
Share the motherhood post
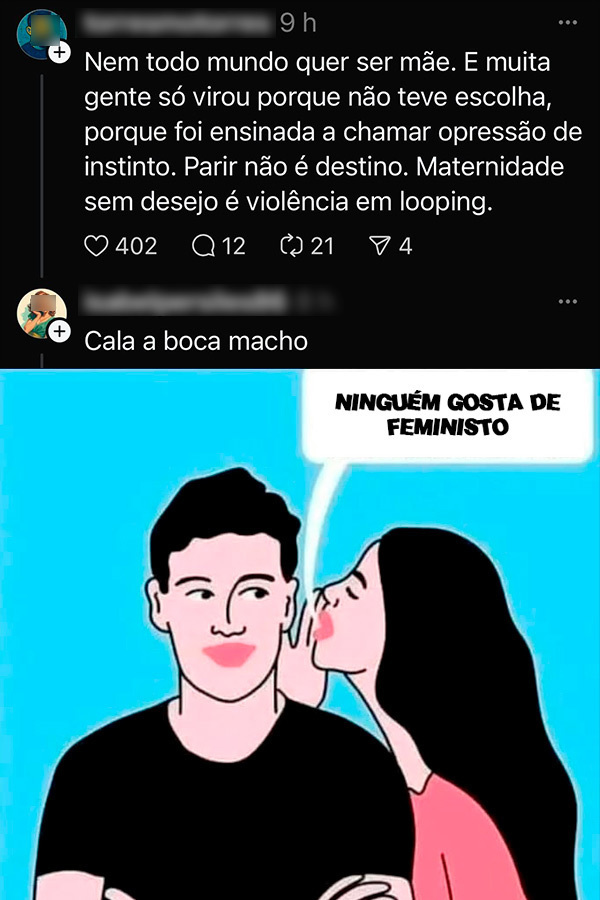380,245
